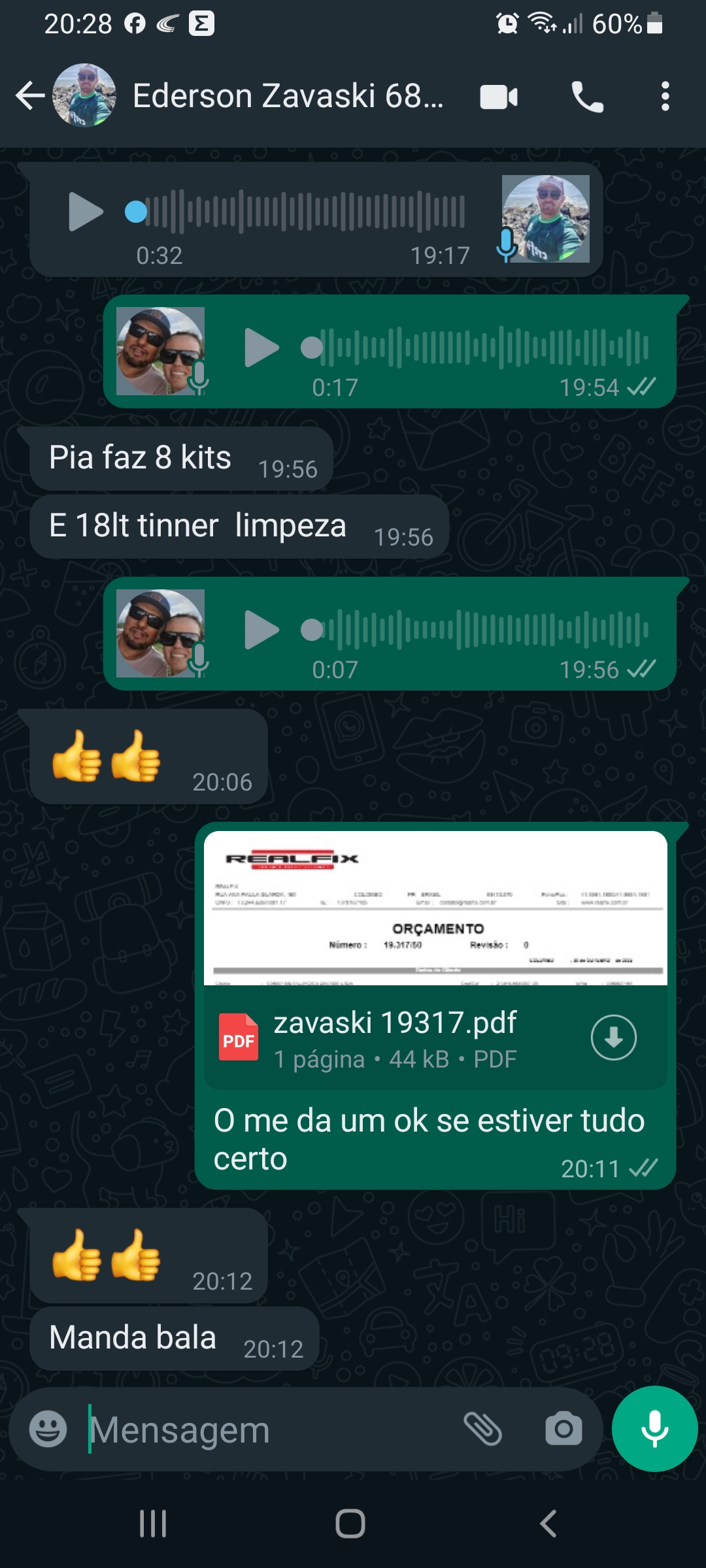Go back to the chat list
Viewport: 706px width, 1568px height.
coord(30,96)
